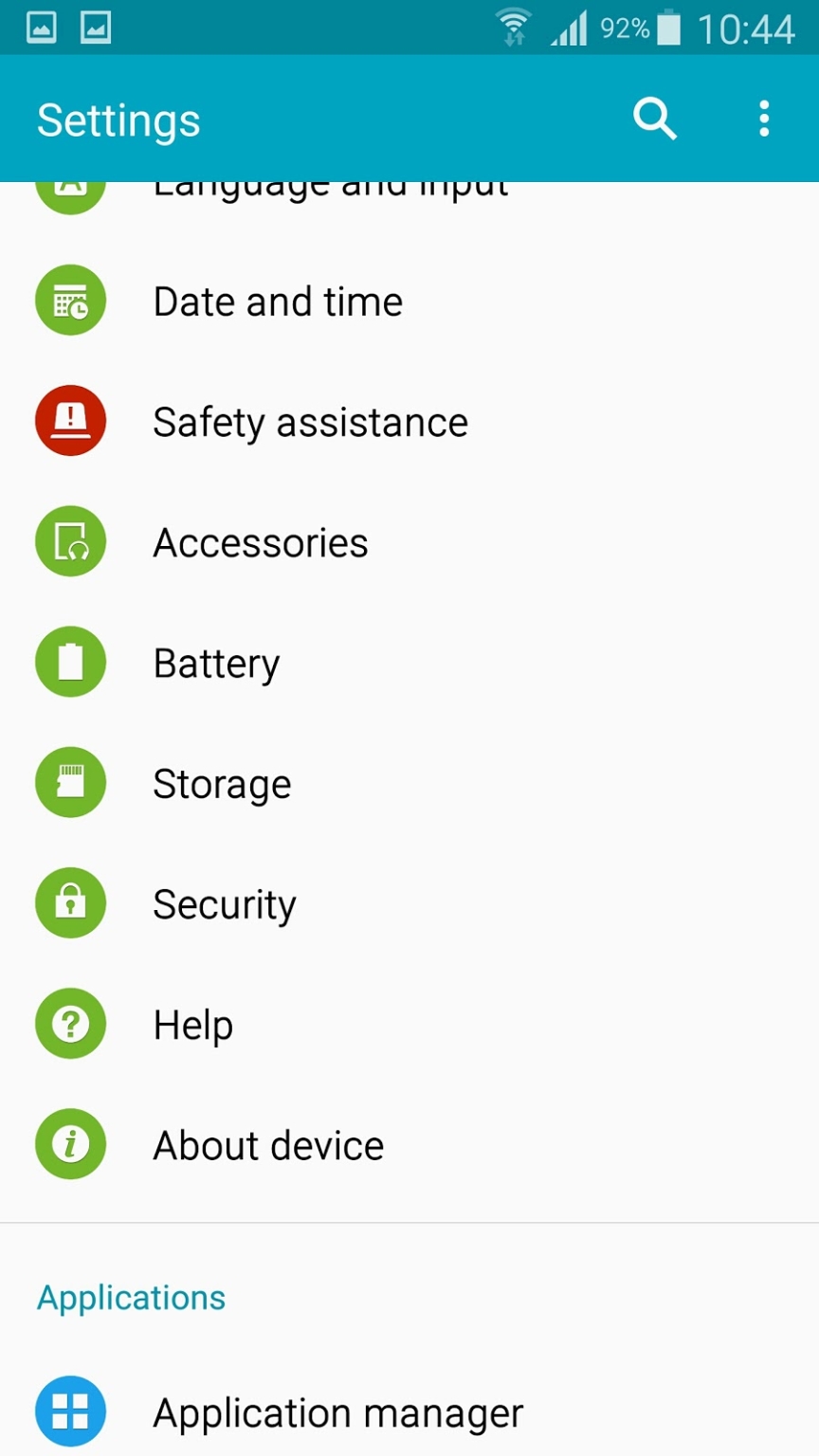Go to Accessories settings
The width and height of the screenshot is (819, 1456).
[x=261, y=543]
